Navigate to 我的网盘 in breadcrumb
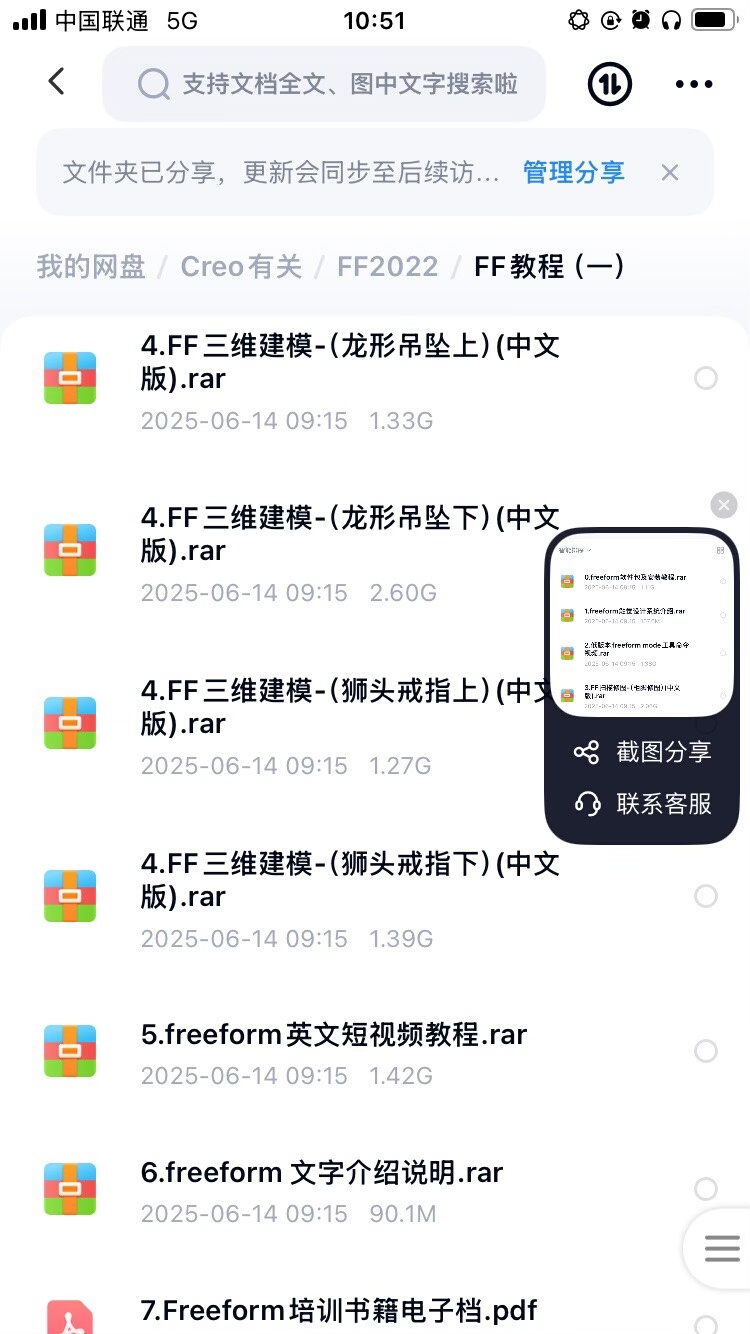 (x=91, y=266)
